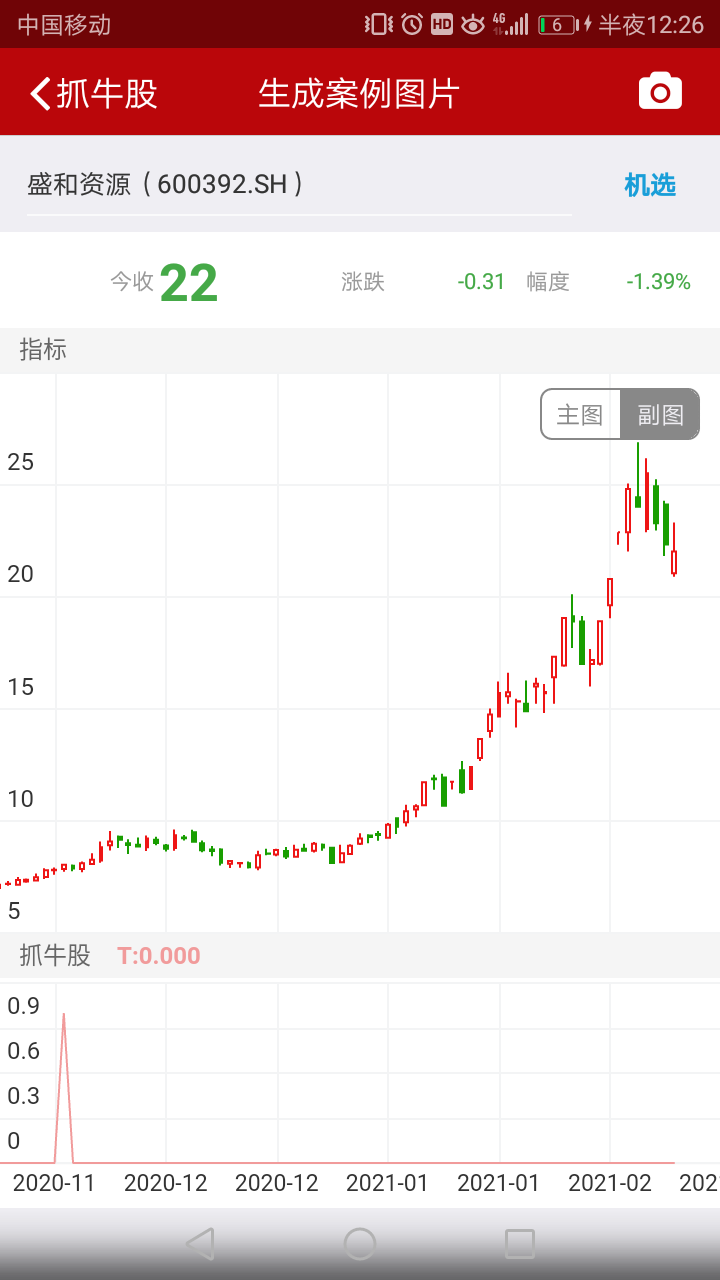Tap the camera icon to capture the image
The width and height of the screenshot is (720, 1280).
click(660, 92)
